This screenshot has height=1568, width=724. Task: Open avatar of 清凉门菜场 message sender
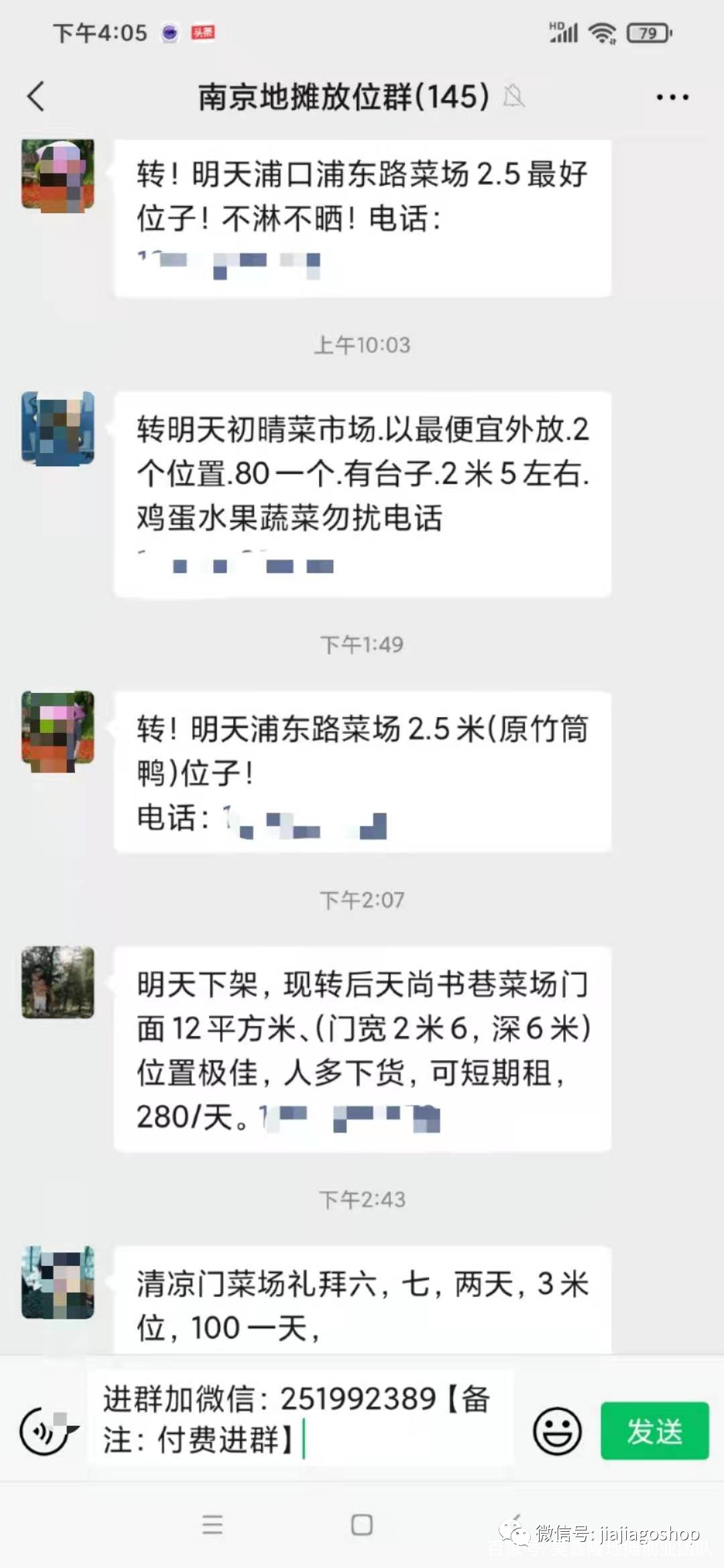coord(58,1282)
